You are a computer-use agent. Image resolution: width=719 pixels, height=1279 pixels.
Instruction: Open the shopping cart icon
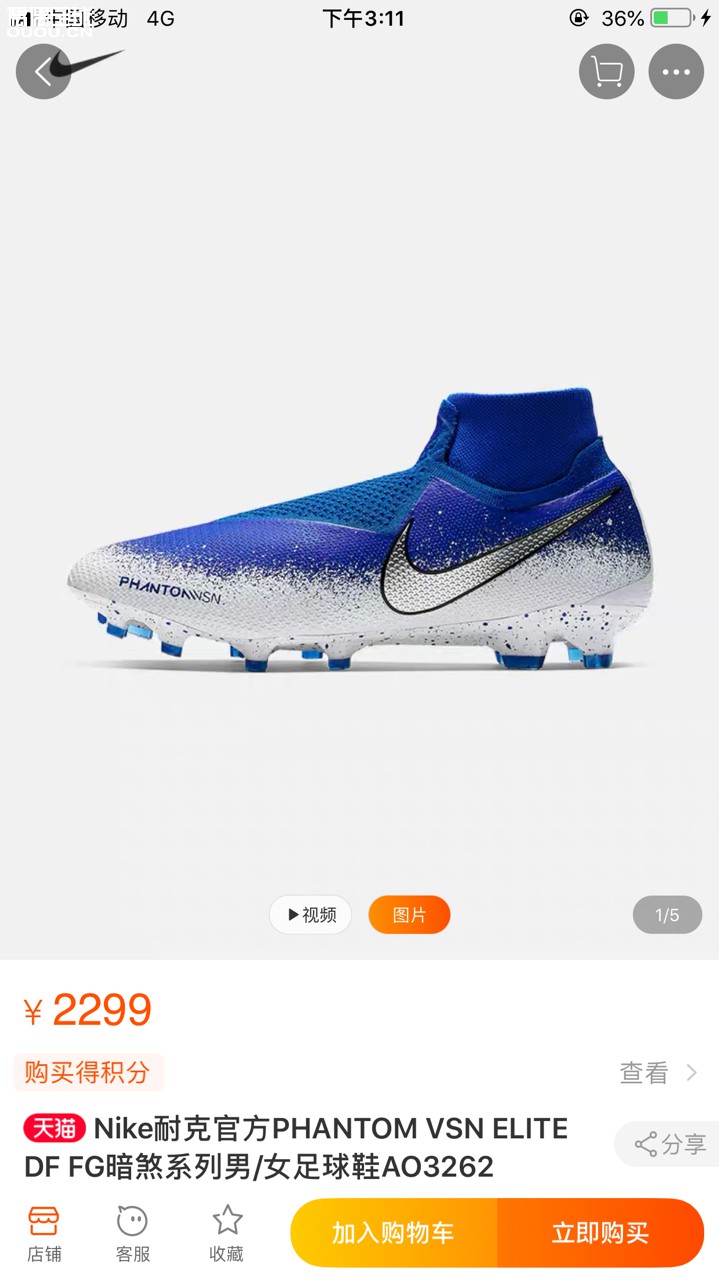click(606, 72)
